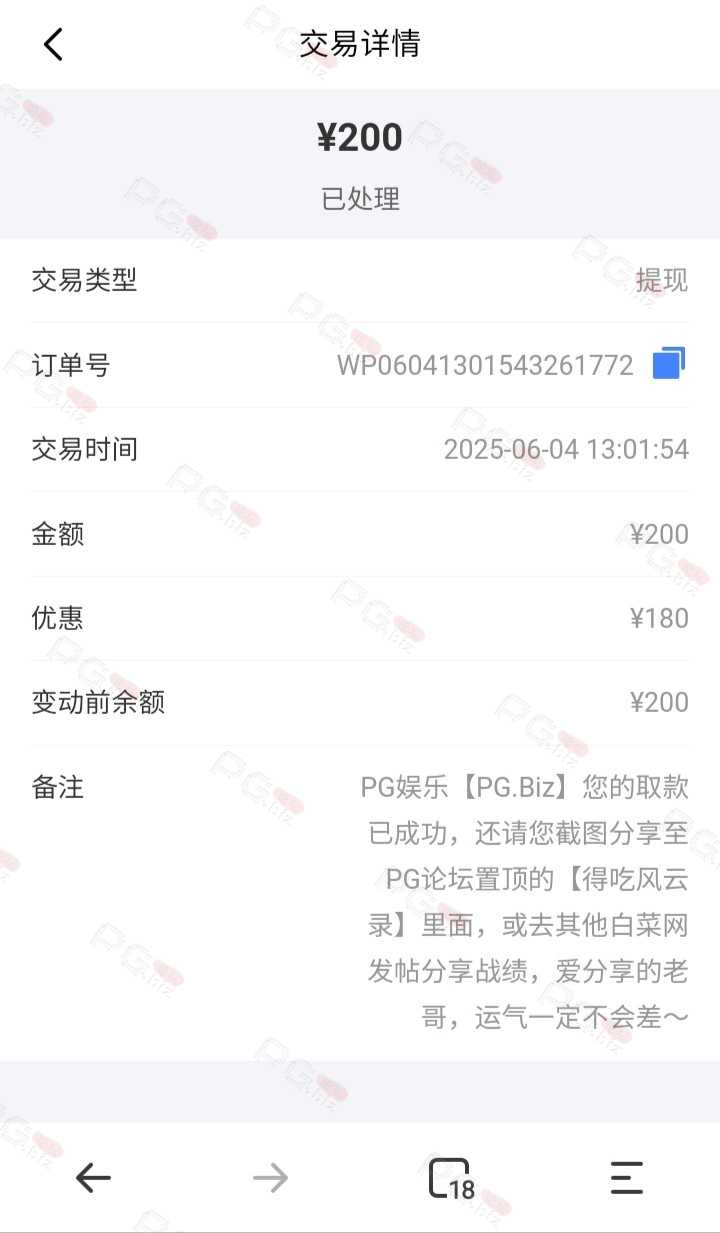
Task: Tap the browser forward arrow
Action: [x=270, y=1179]
